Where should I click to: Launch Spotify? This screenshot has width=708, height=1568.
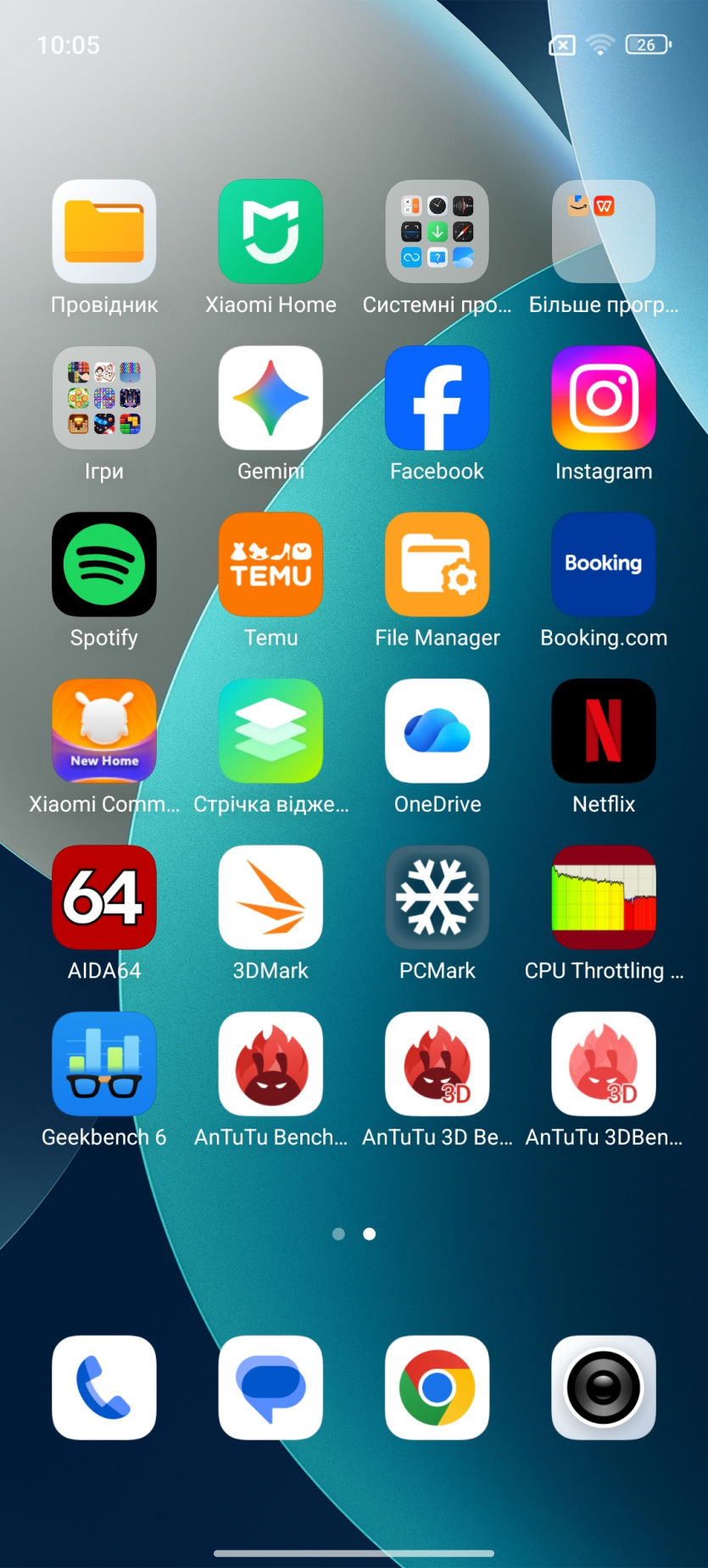pyautogui.click(x=104, y=564)
